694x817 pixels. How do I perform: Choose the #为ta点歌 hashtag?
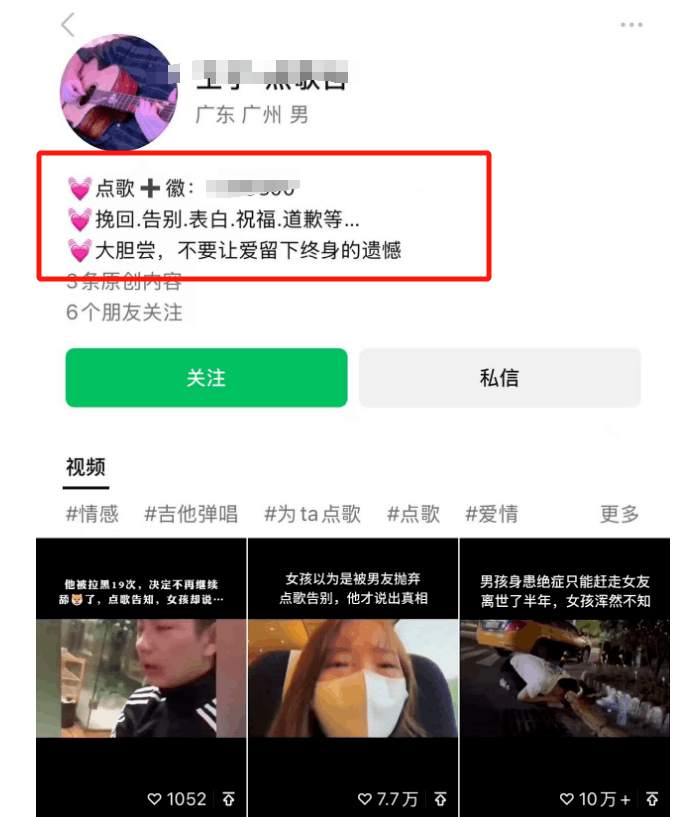[312, 514]
